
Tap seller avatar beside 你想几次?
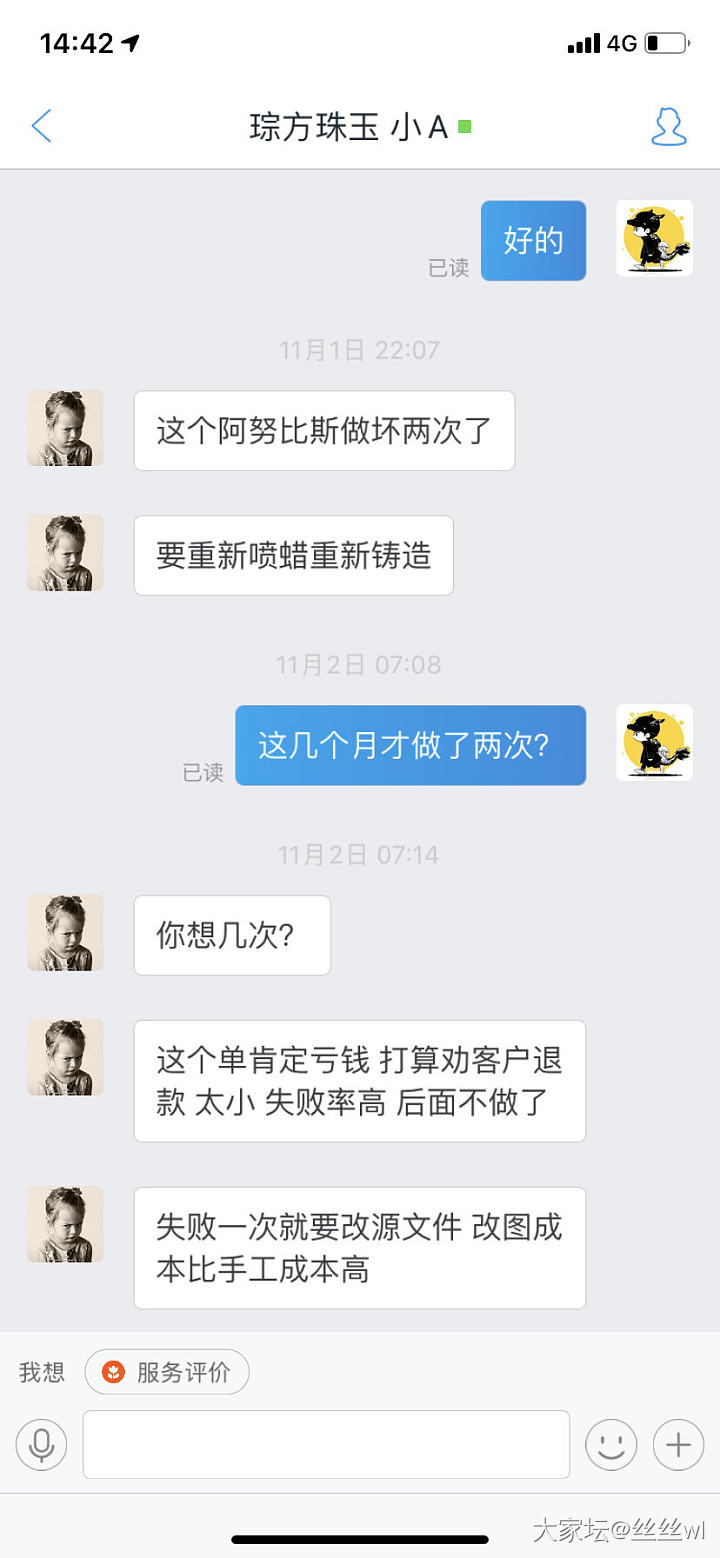tap(65, 932)
